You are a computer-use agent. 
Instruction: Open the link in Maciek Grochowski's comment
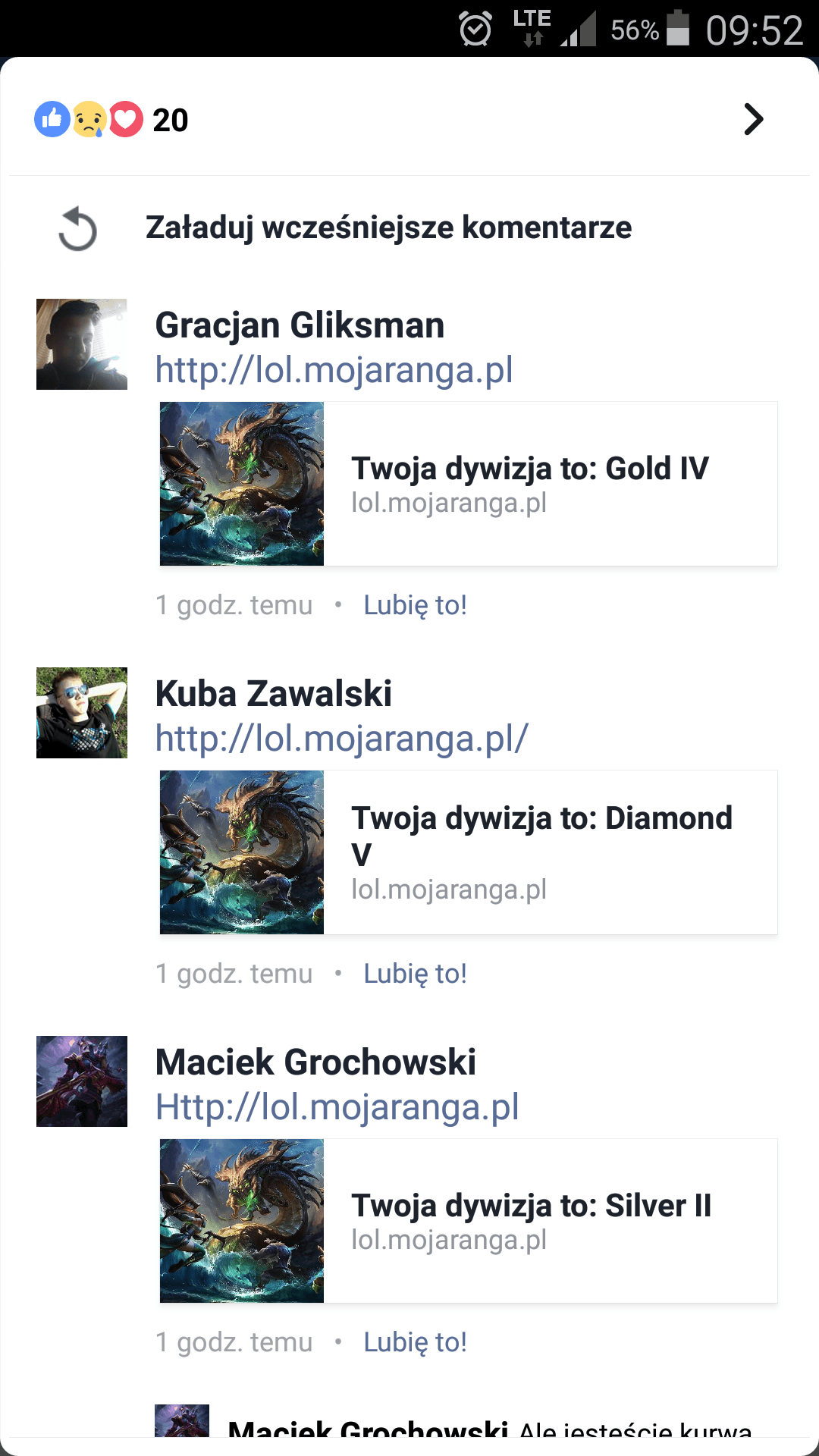(x=337, y=1107)
